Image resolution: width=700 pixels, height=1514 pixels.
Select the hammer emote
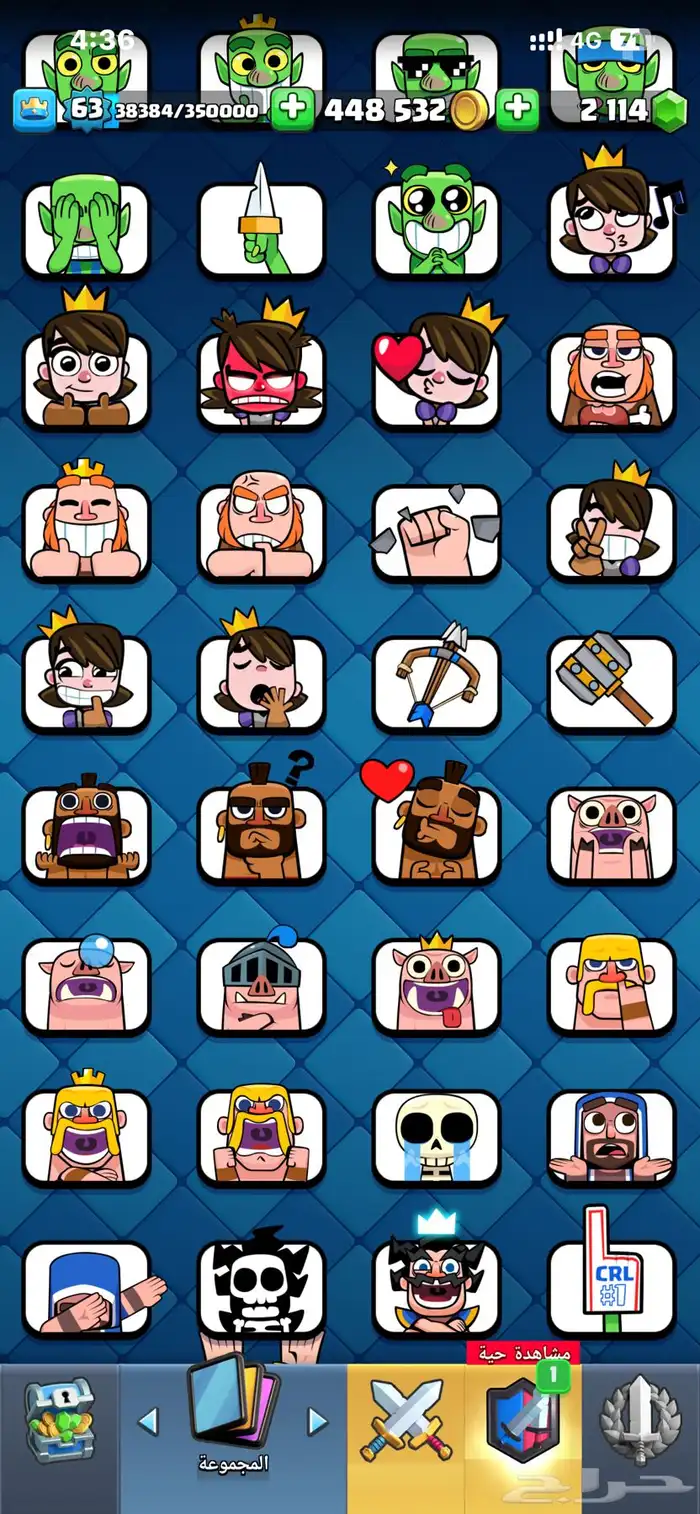click(x=611, y=683)
